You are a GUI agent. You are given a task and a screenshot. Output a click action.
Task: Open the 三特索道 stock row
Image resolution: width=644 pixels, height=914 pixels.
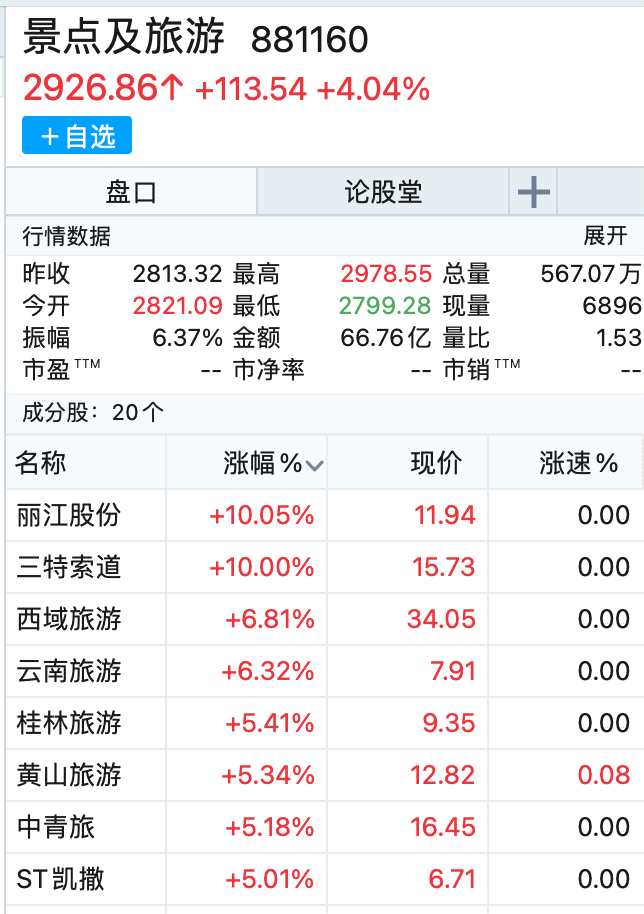(x=69, y=568)
